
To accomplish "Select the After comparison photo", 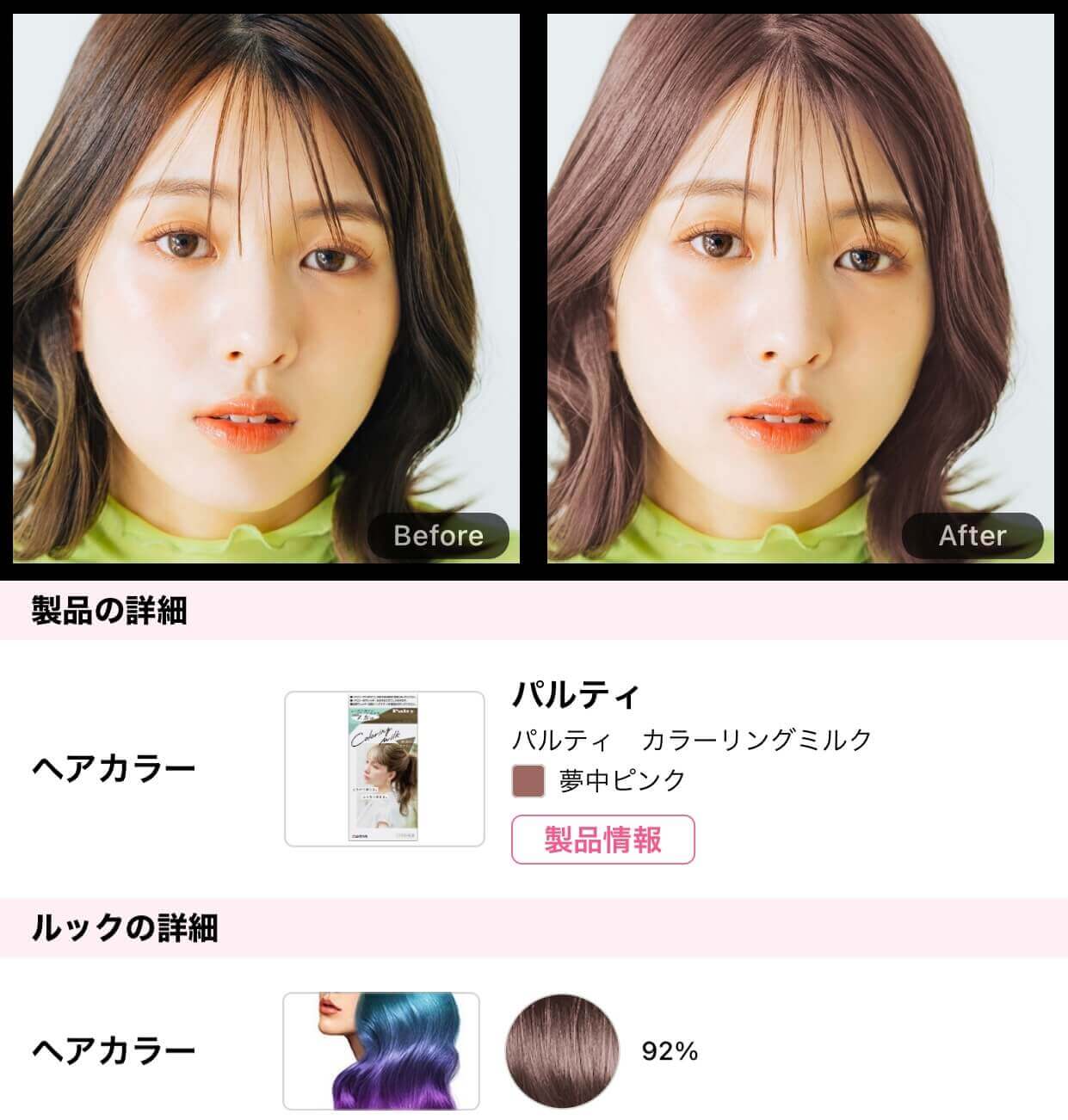I will pyautogui.click(x=800, y=284).
